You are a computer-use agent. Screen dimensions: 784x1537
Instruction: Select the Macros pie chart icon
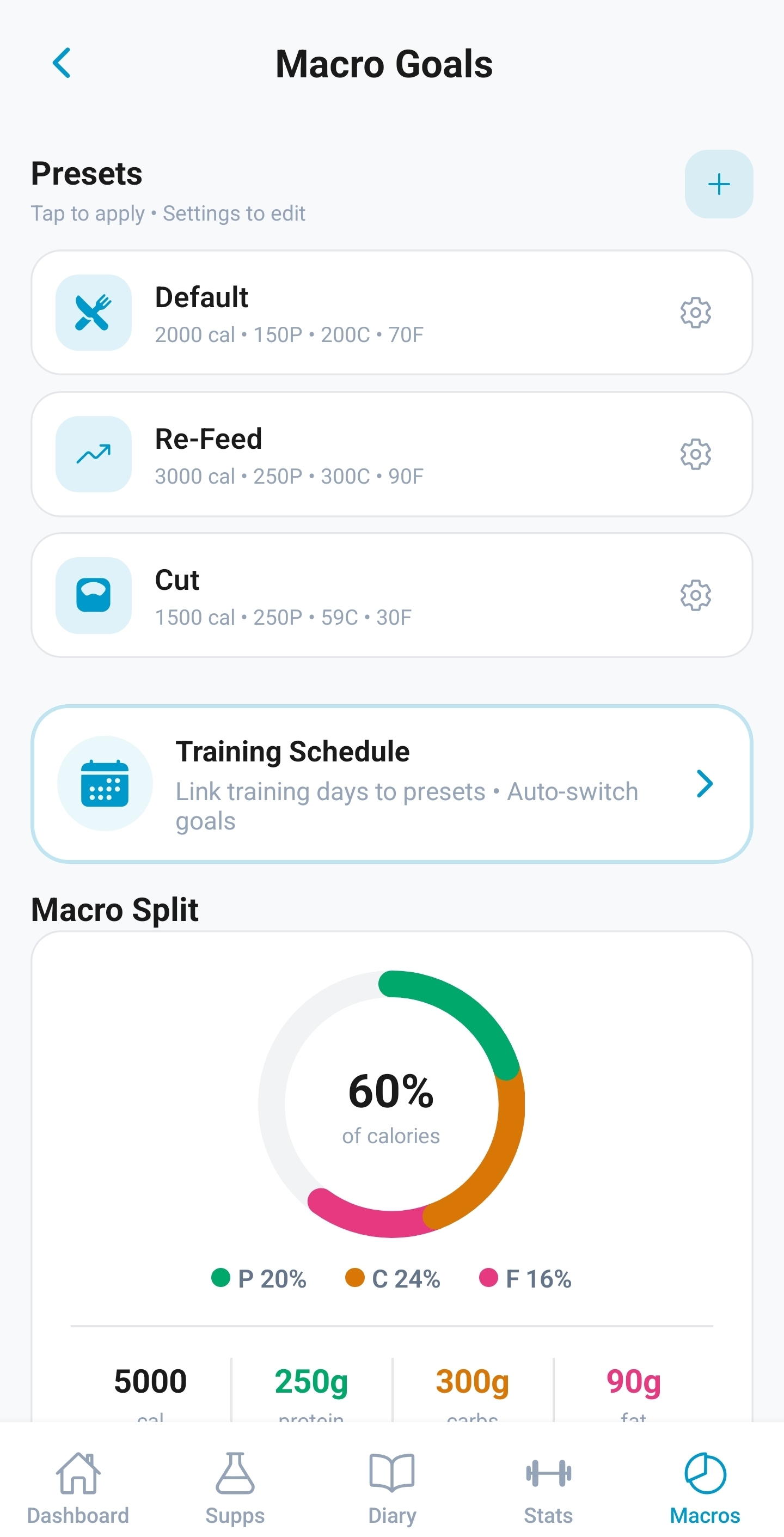click(705, 1471)
